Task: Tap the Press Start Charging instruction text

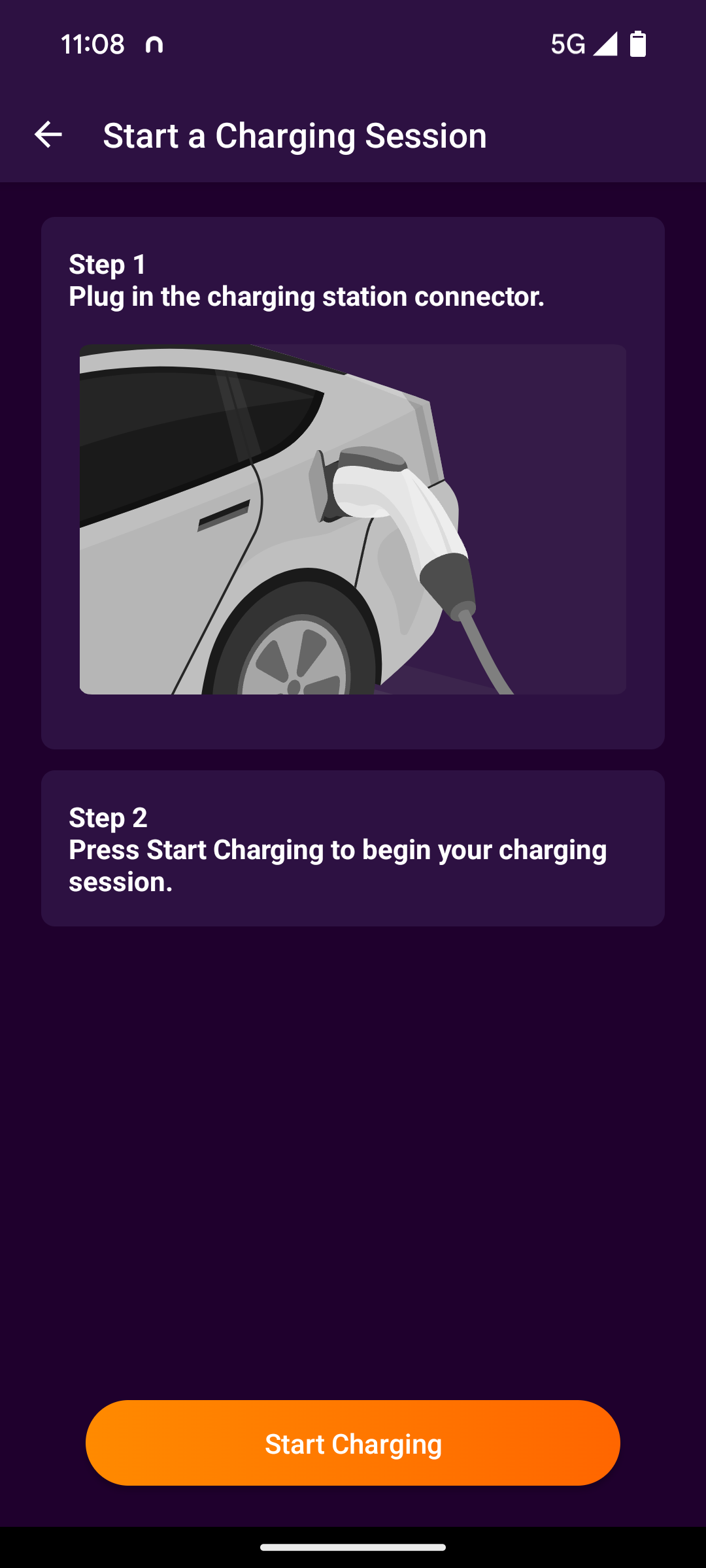Action: click(338, 864)
